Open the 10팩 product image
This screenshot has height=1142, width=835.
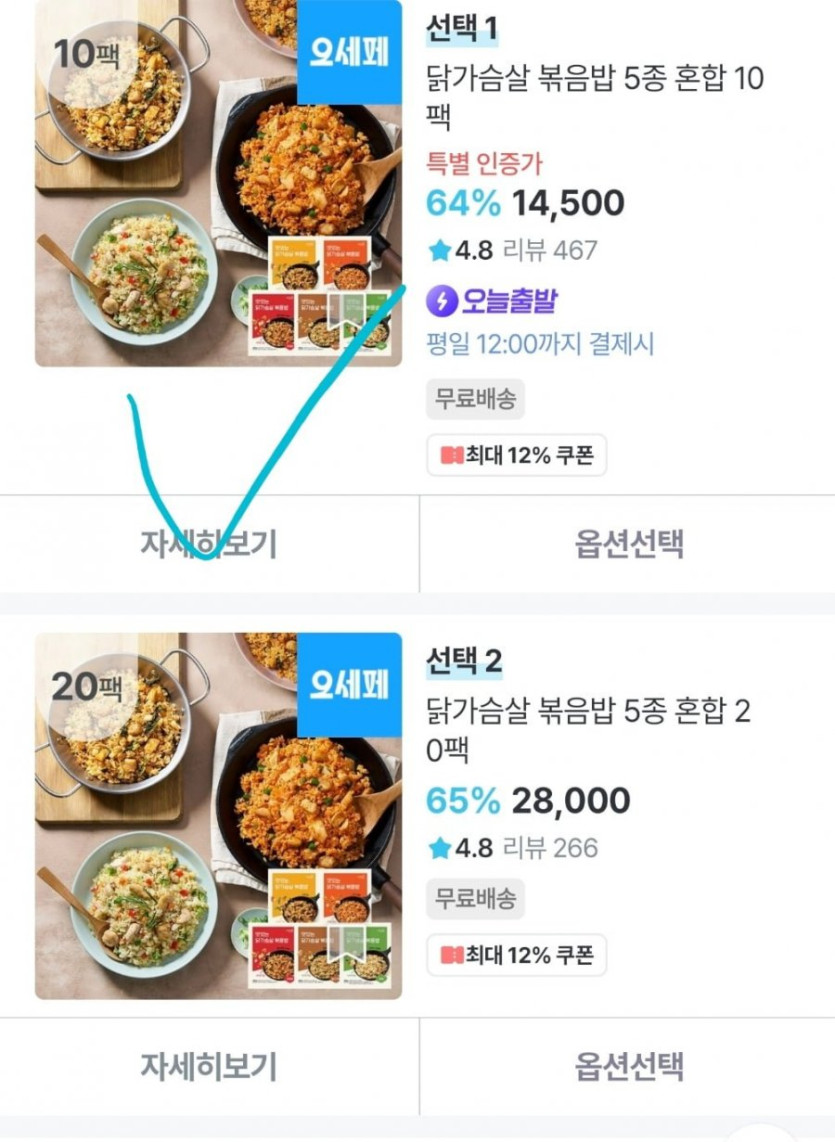218,182
